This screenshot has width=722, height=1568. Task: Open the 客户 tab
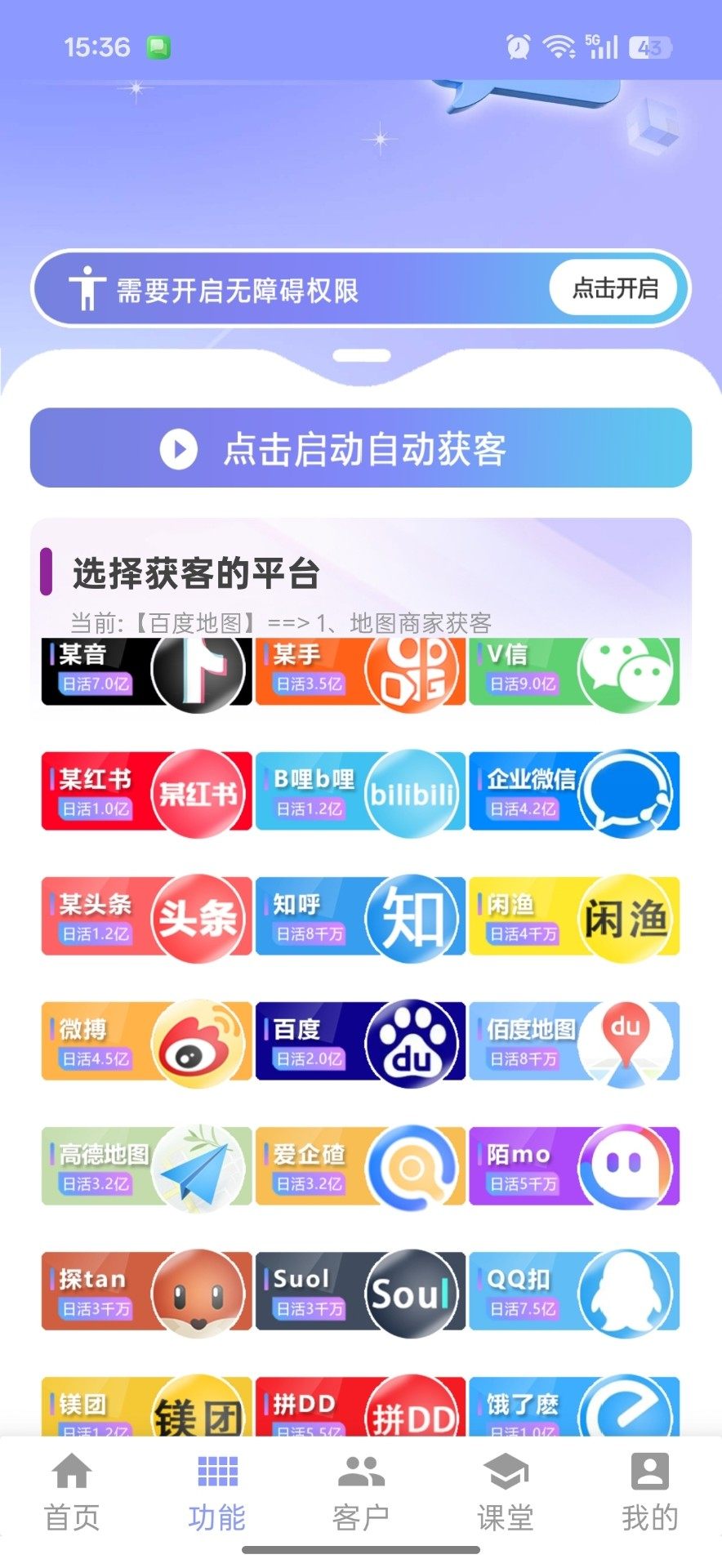(x=361, y=1493)
